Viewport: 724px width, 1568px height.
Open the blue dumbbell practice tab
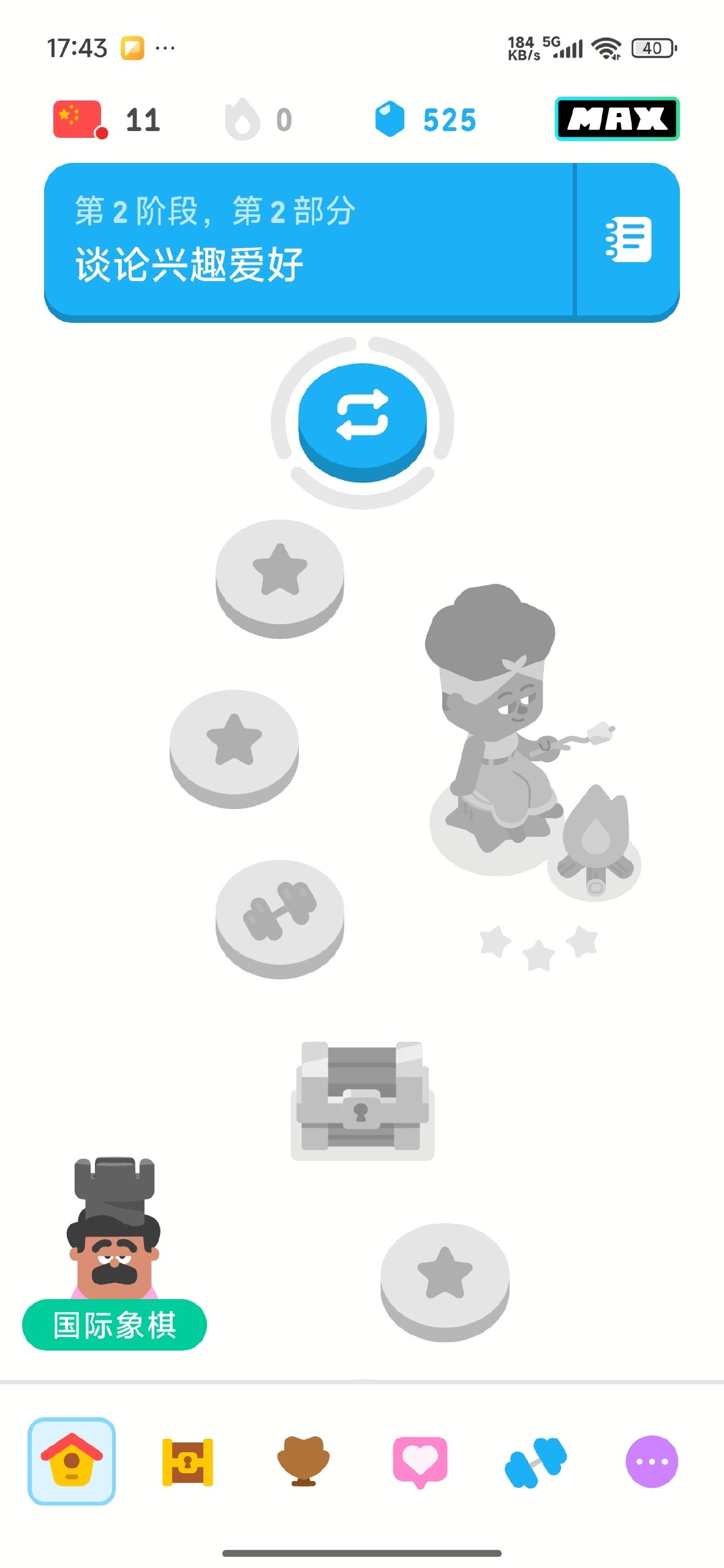point(535,1461)
